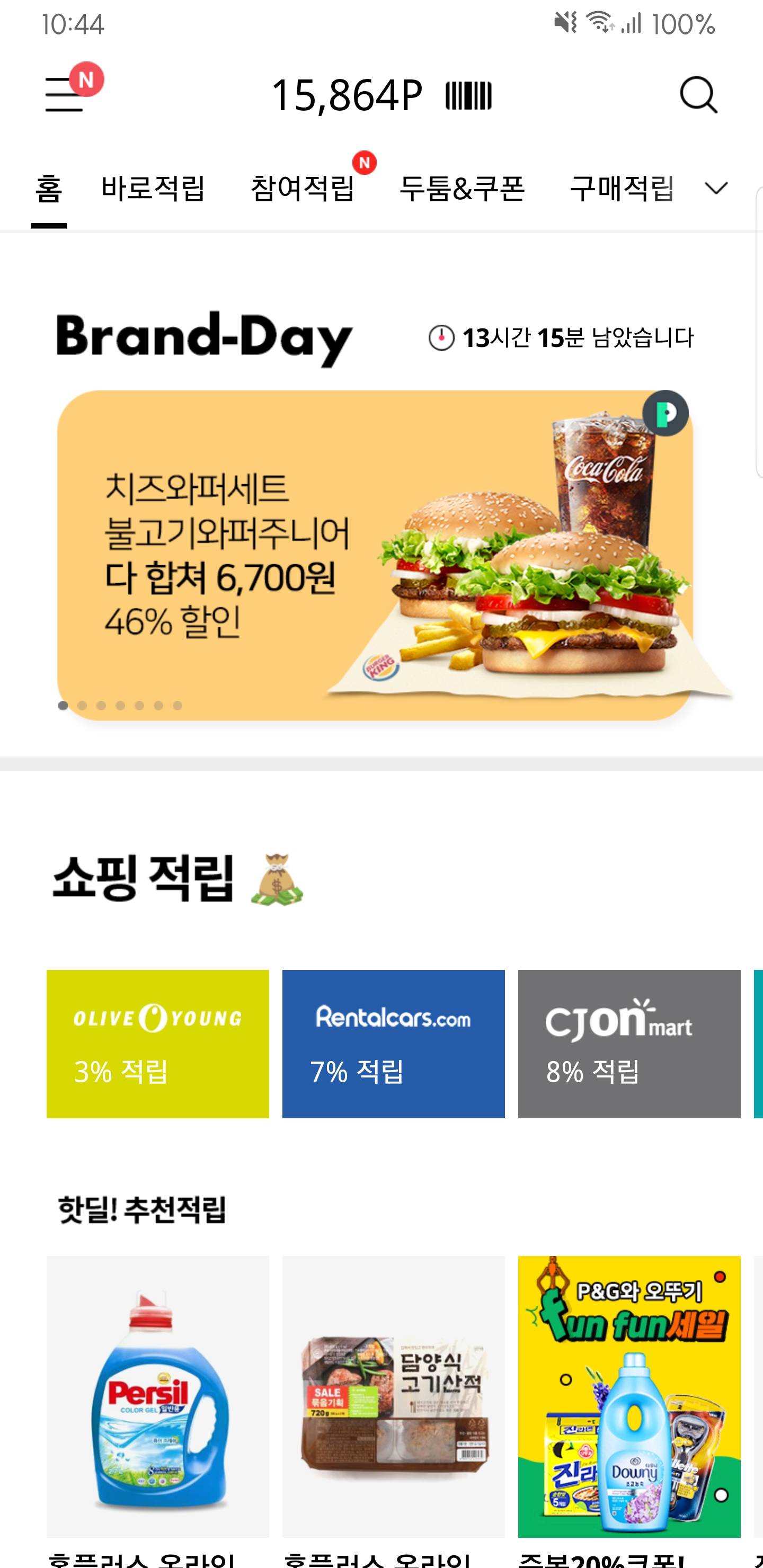Open the search icon
Image resolution: width=763 pixels, height=1568 pixels.
click(x=698, y=95)
